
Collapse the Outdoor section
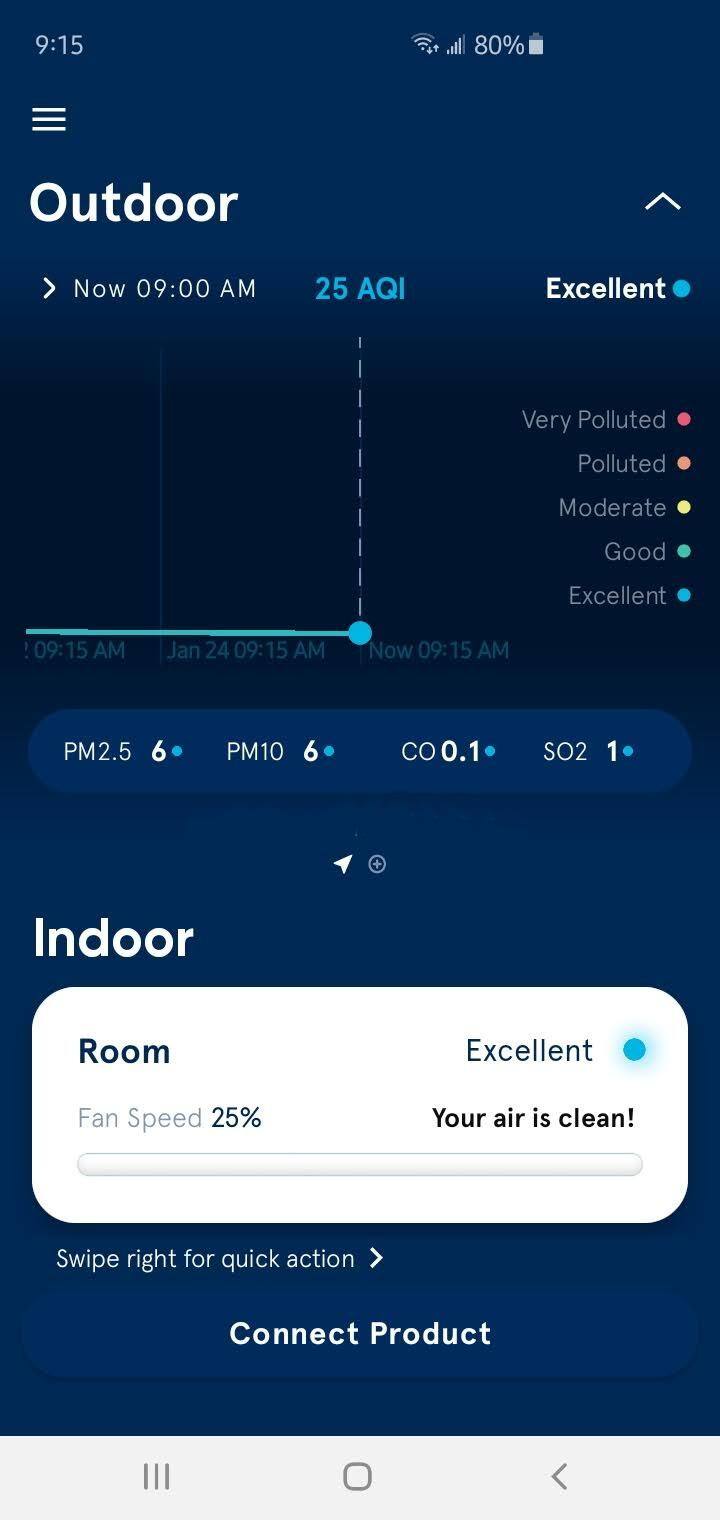(662, 202)
